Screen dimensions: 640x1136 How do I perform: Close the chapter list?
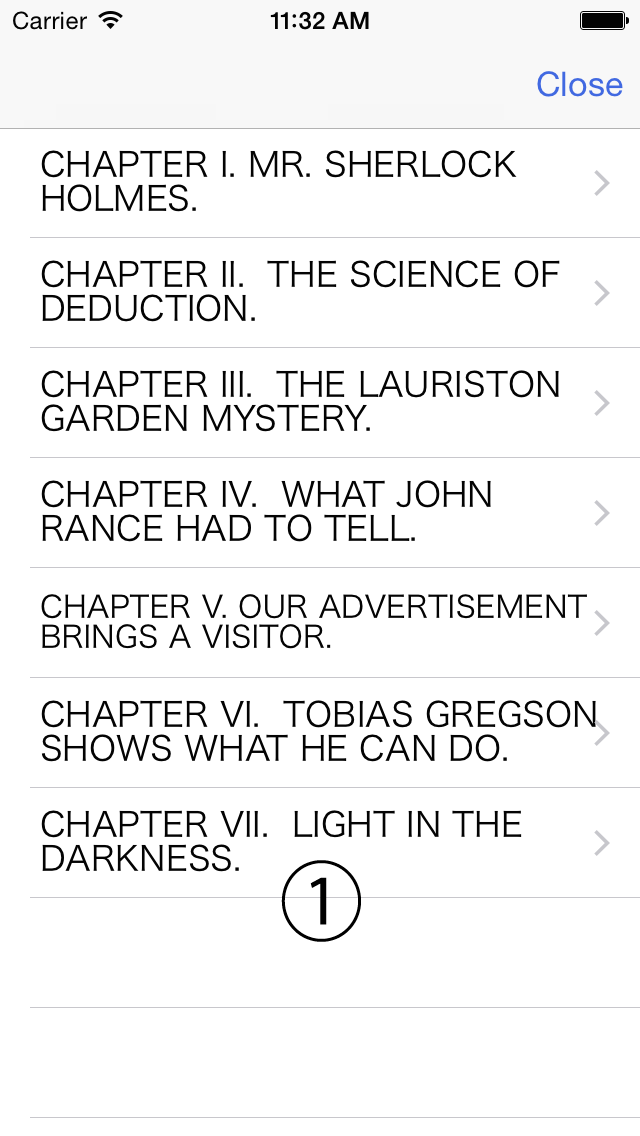tap(579, 84)
